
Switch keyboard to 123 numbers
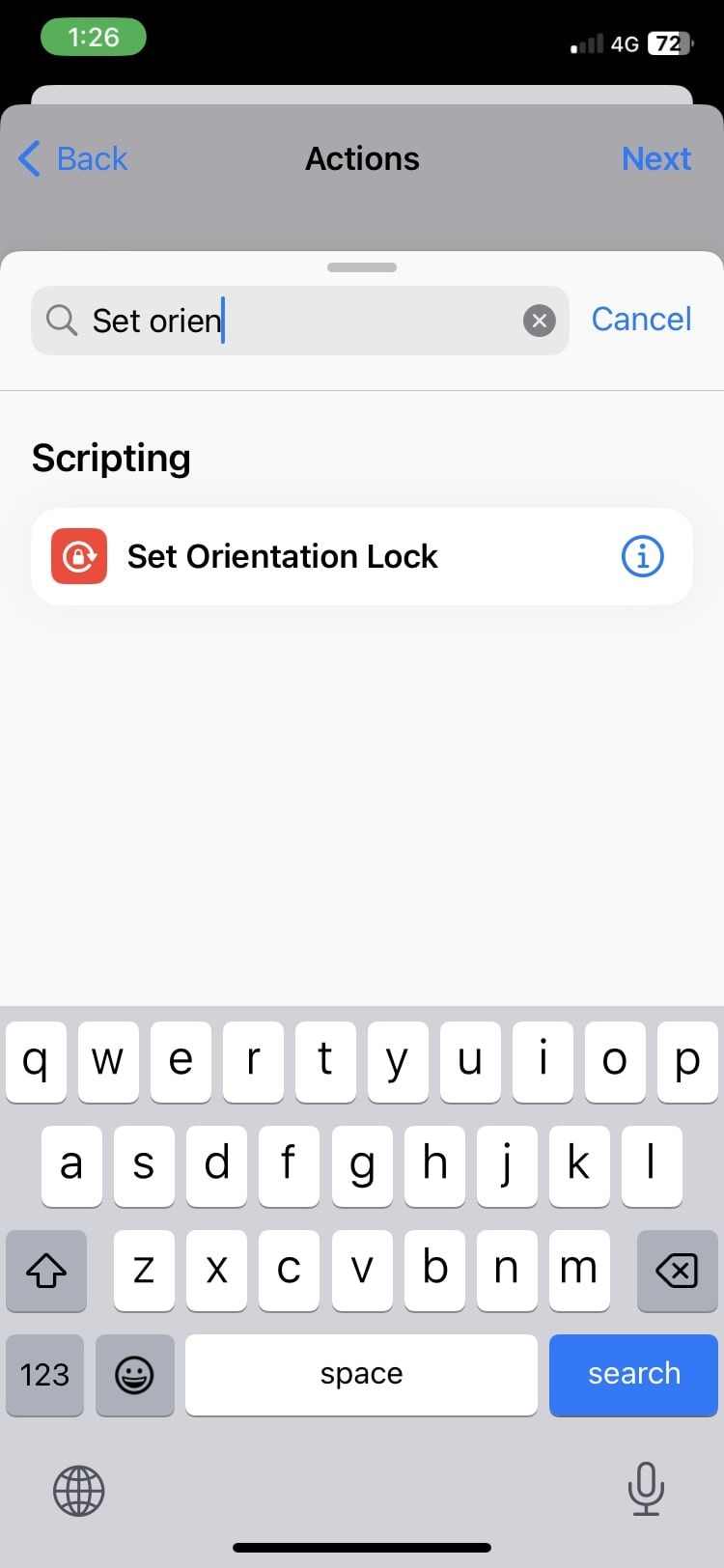click(x=44, y=1374)
